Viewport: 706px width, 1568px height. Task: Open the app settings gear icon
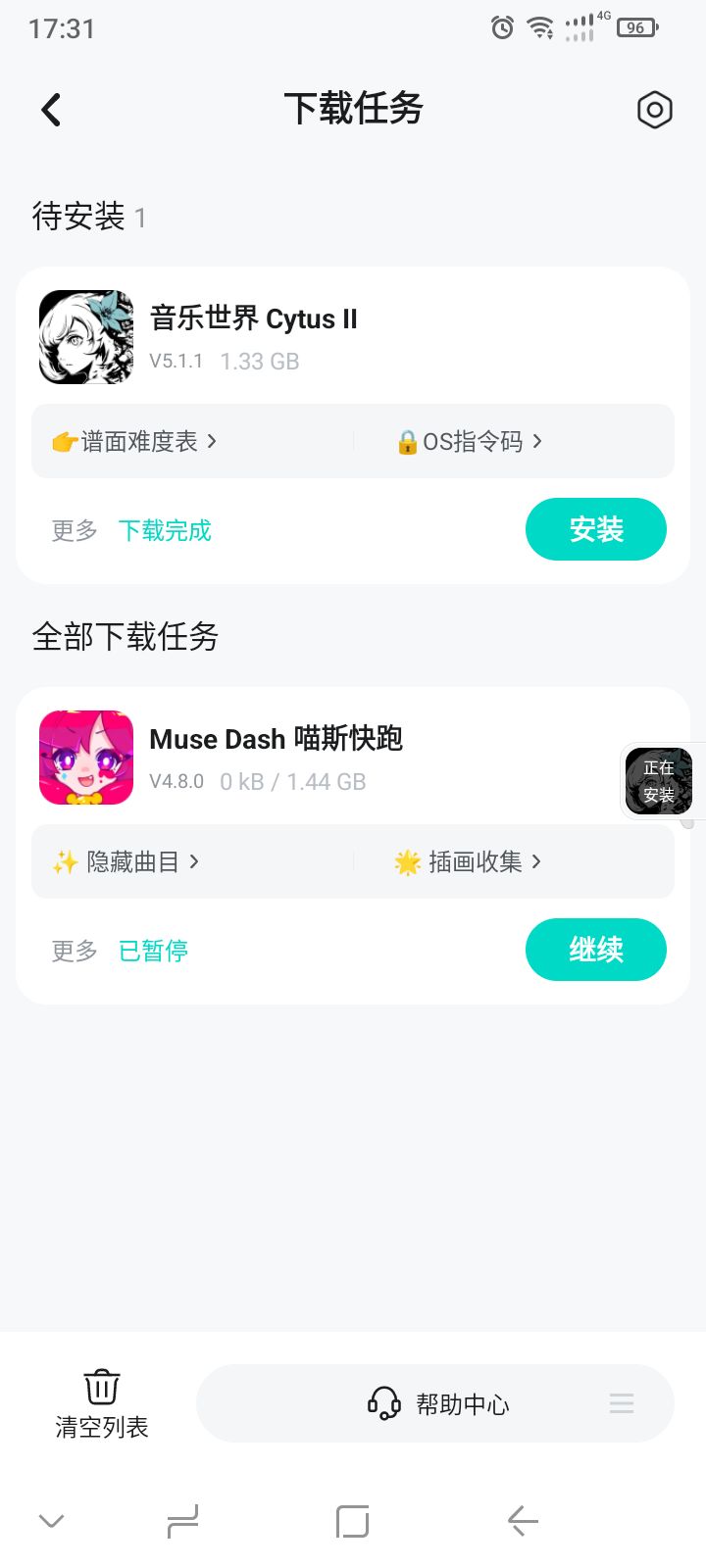[x=654, y=110]
